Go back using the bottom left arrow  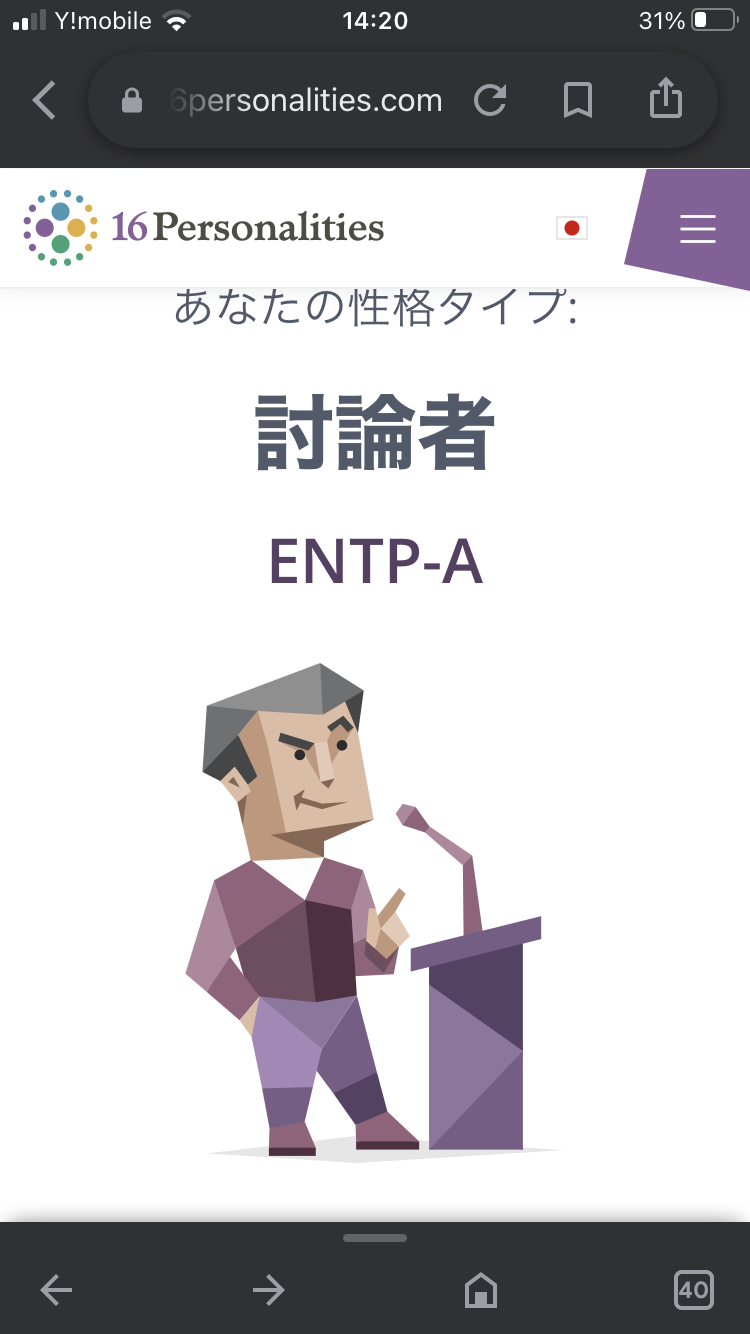coord(56,1290)
